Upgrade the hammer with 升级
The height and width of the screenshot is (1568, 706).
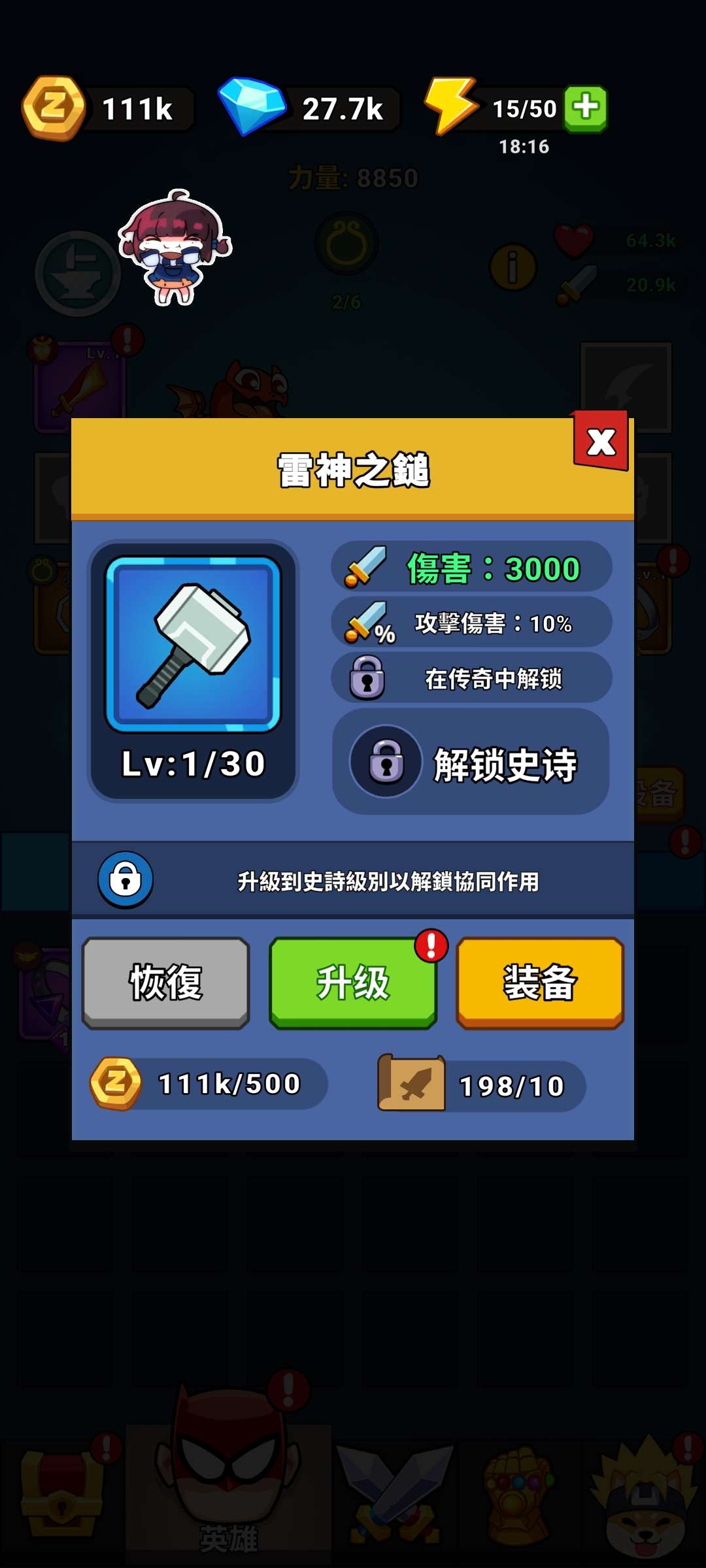pyautogui.click(x=353, y=982)
